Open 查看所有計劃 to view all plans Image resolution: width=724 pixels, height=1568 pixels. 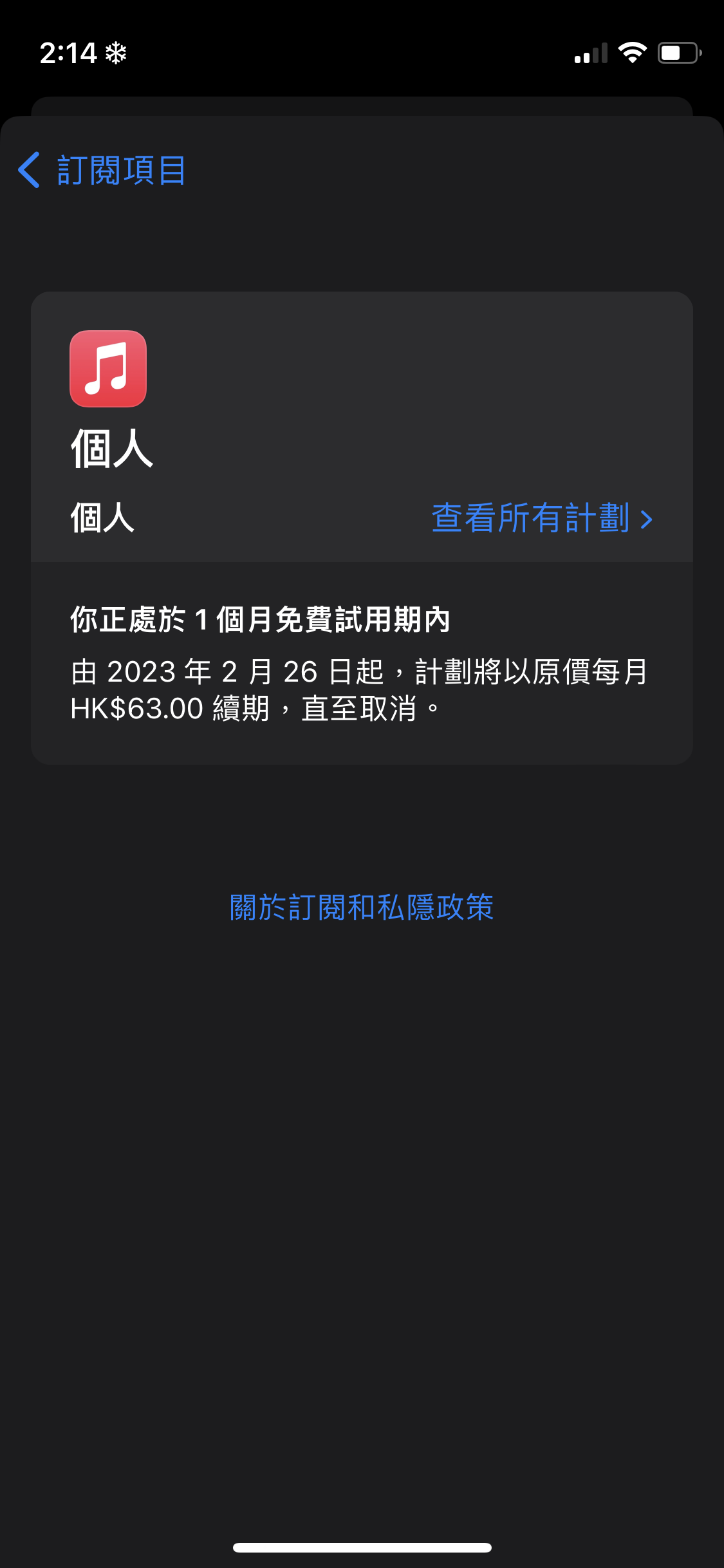[x=541, y=519]
